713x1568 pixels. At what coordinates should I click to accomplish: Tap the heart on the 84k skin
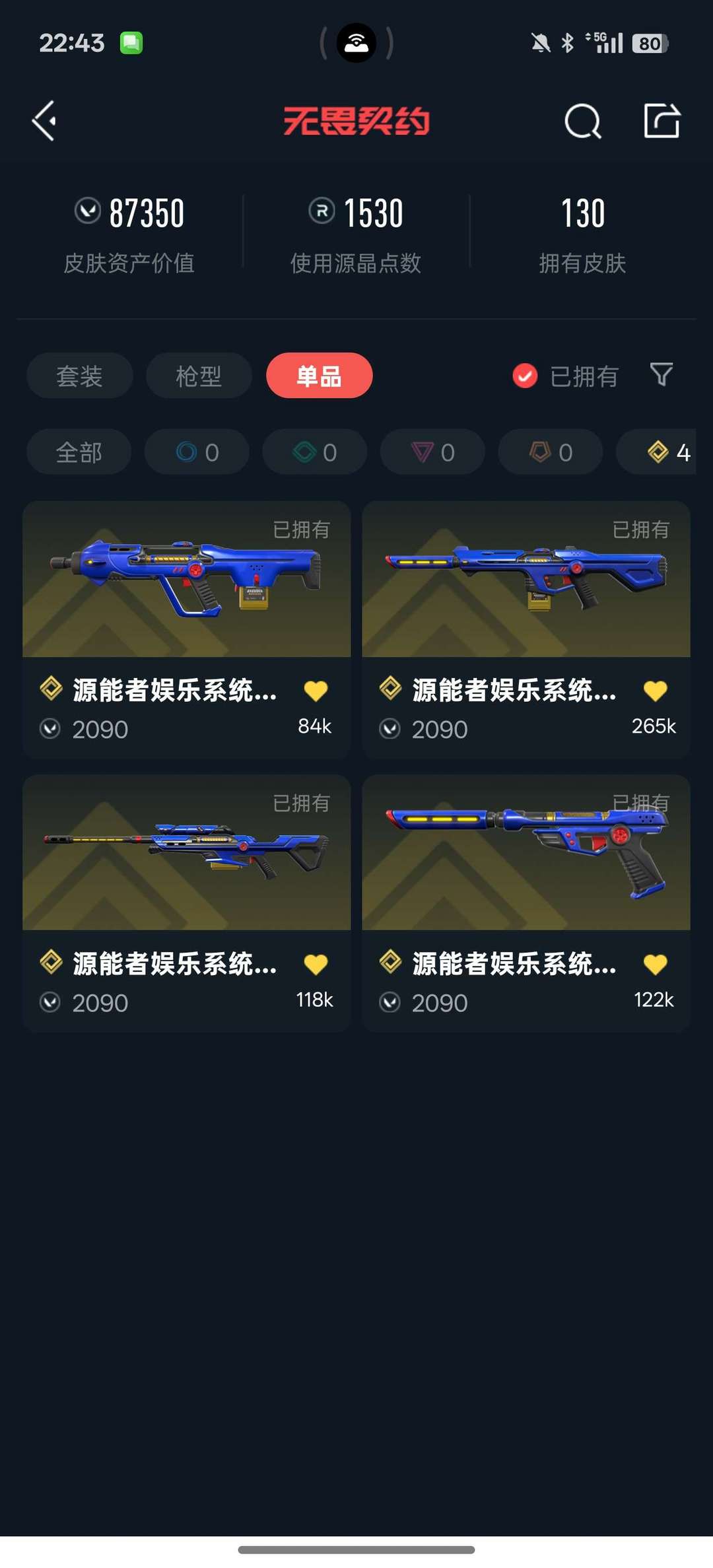[316, 691]
